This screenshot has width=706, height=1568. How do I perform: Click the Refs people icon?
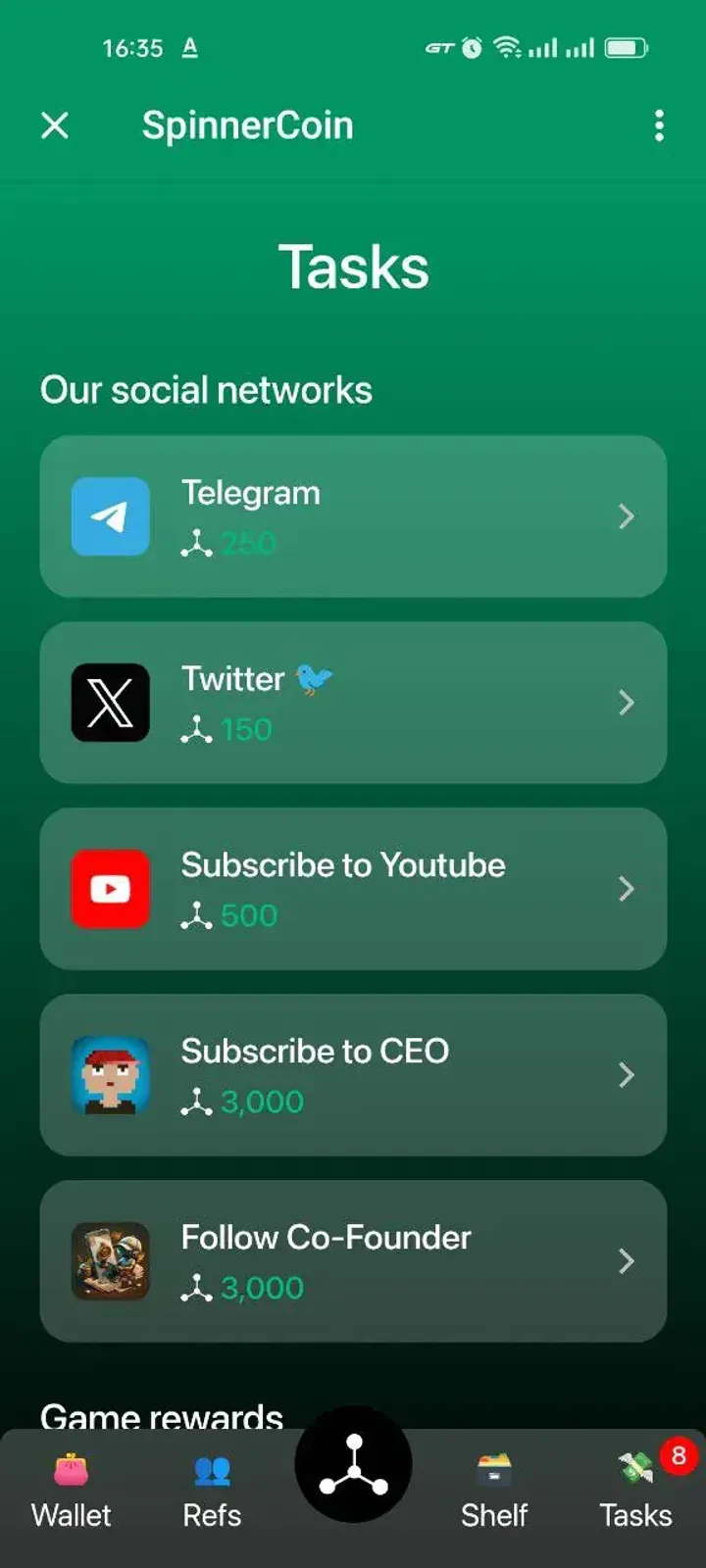[x=211, y=1466]
